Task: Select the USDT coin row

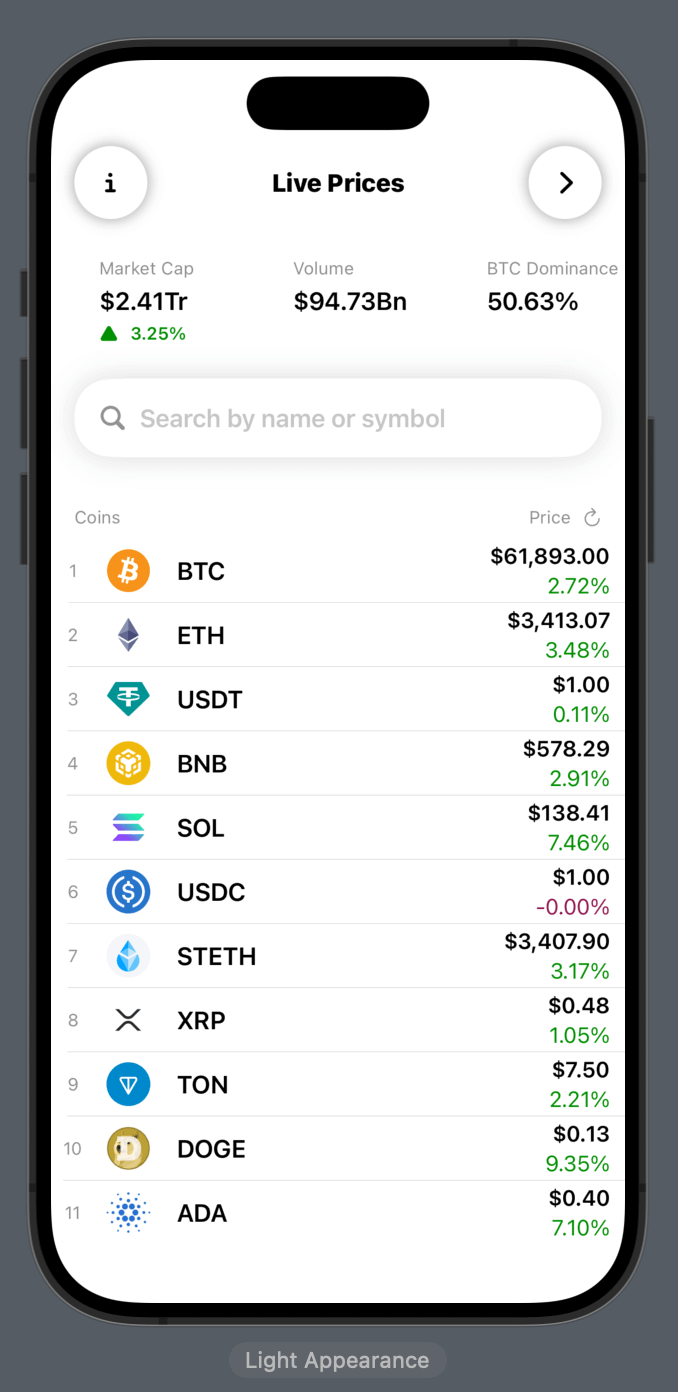Action: click(338, 699)
